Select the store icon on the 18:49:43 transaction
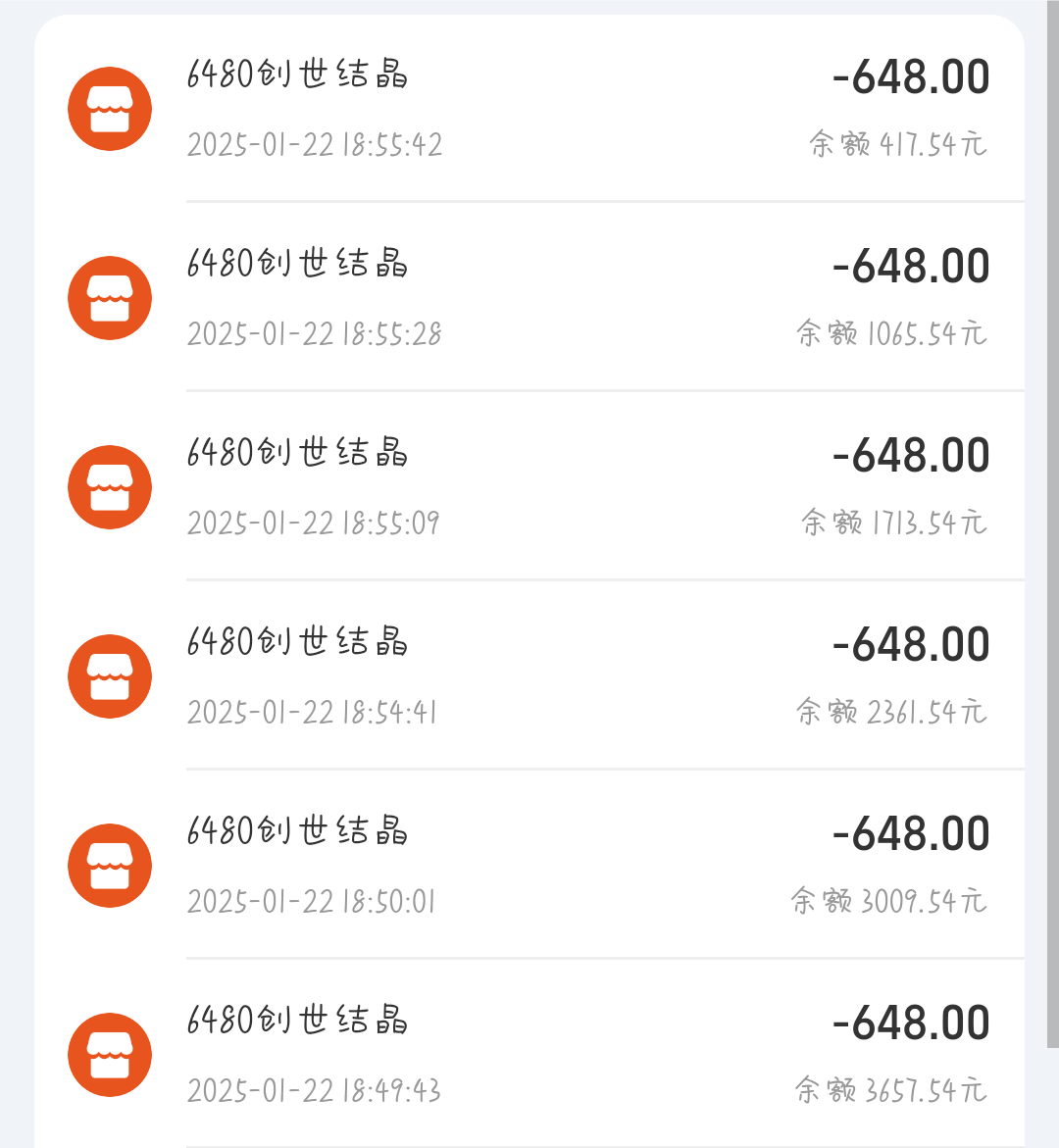 pyautogui.click(x=109, y=1054)
